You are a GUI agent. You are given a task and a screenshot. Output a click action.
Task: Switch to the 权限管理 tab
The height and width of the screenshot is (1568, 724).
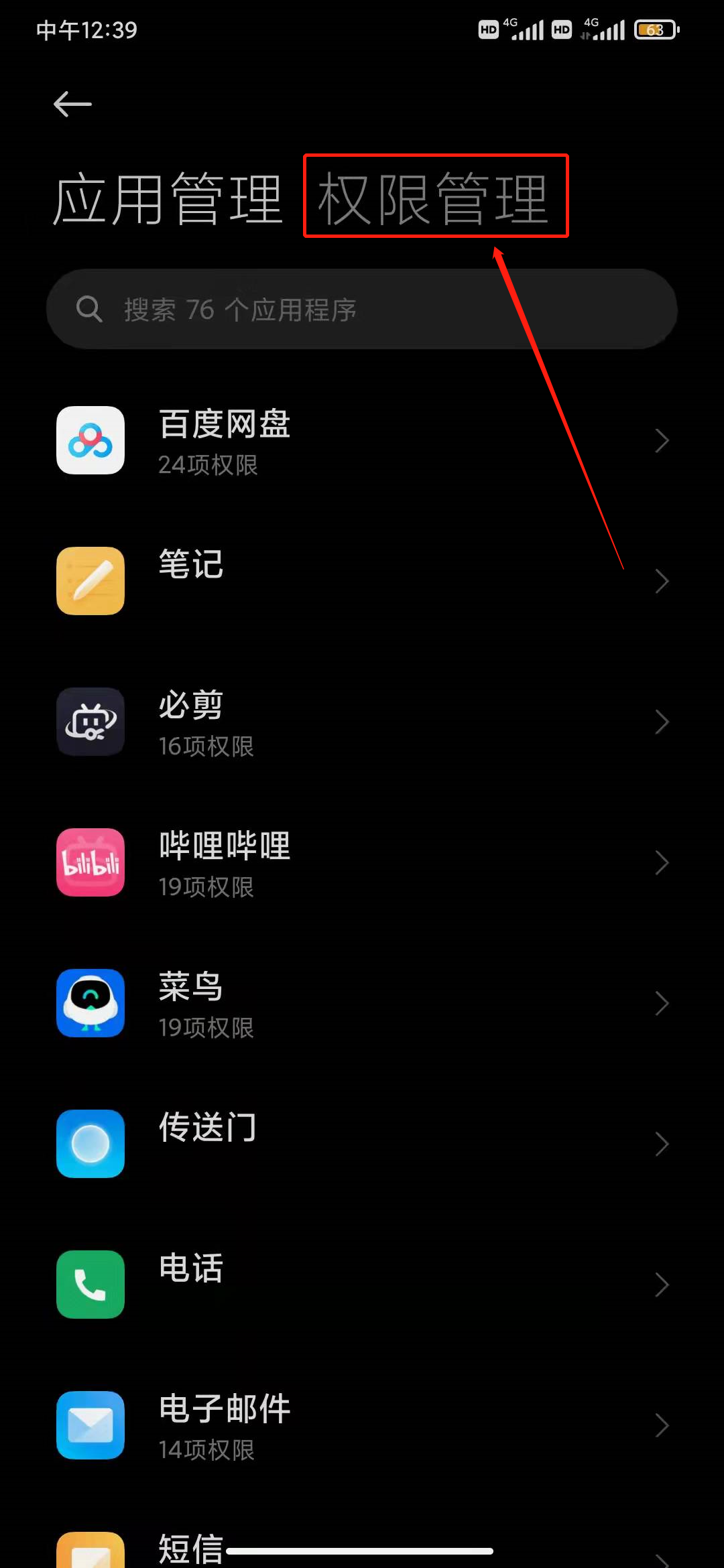tap(434, 198)
